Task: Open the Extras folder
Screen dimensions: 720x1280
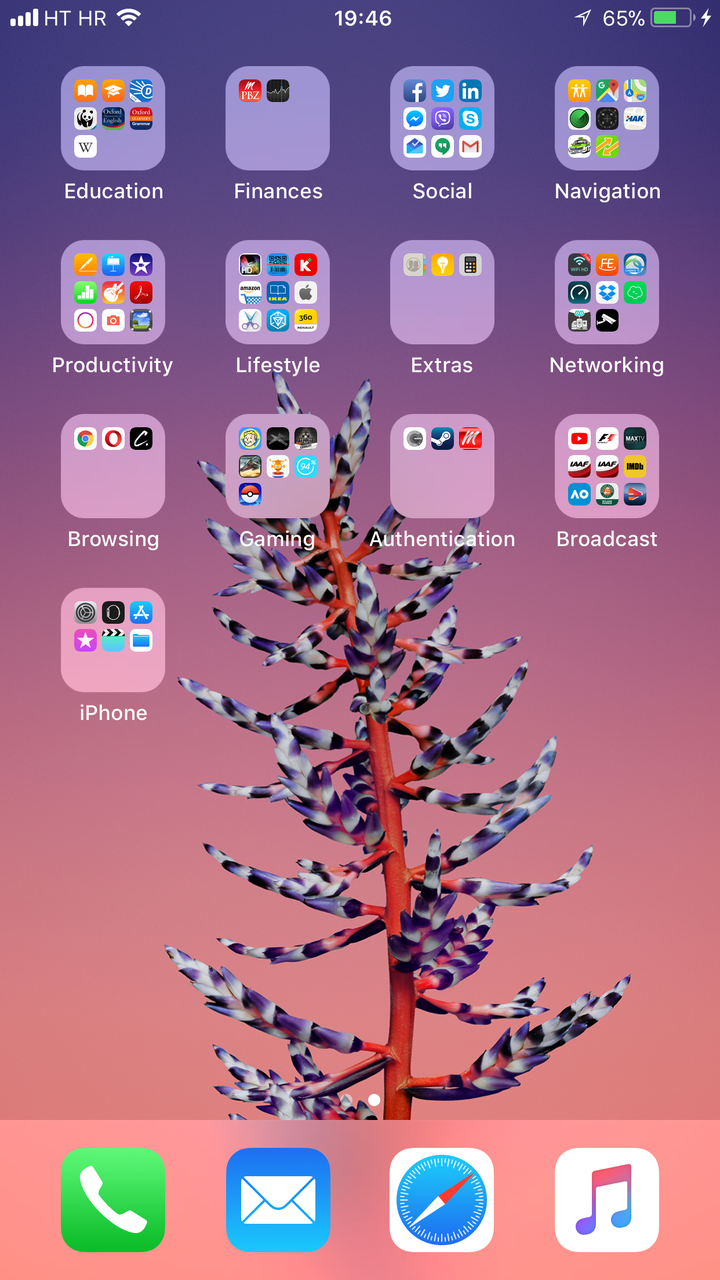Action: [x=442, y=292]
